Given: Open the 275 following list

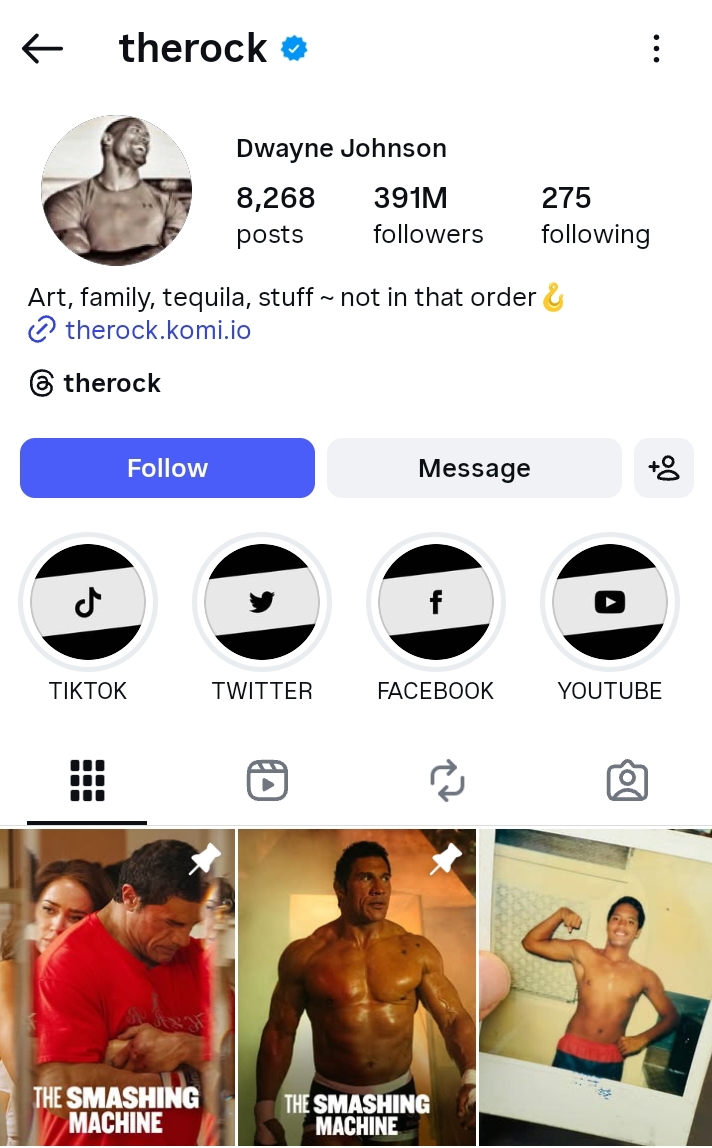Looking at the screenshot, I should 595,214.
